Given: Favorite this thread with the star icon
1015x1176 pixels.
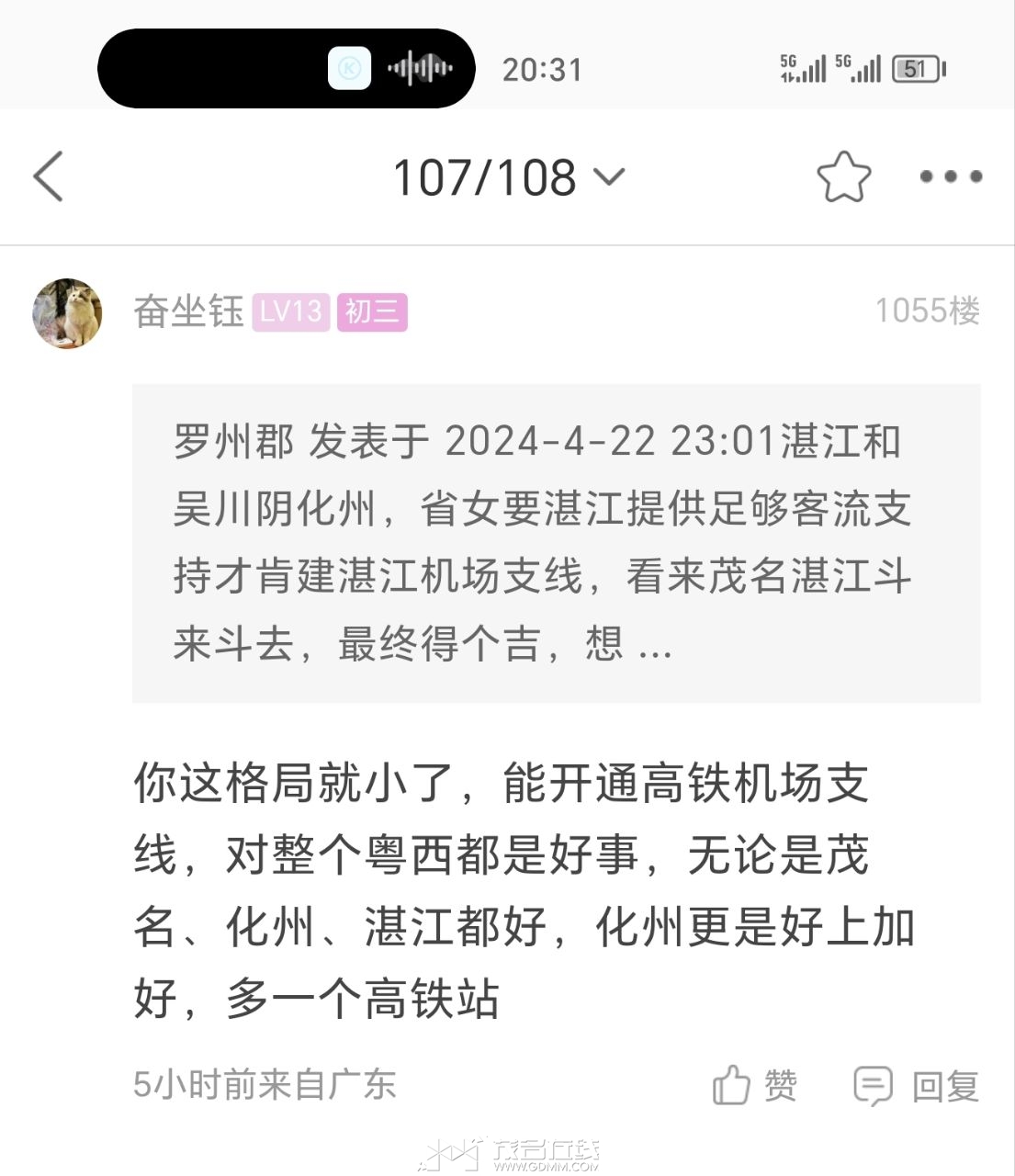Looking at the screenshot, I should tap(843, 176).
